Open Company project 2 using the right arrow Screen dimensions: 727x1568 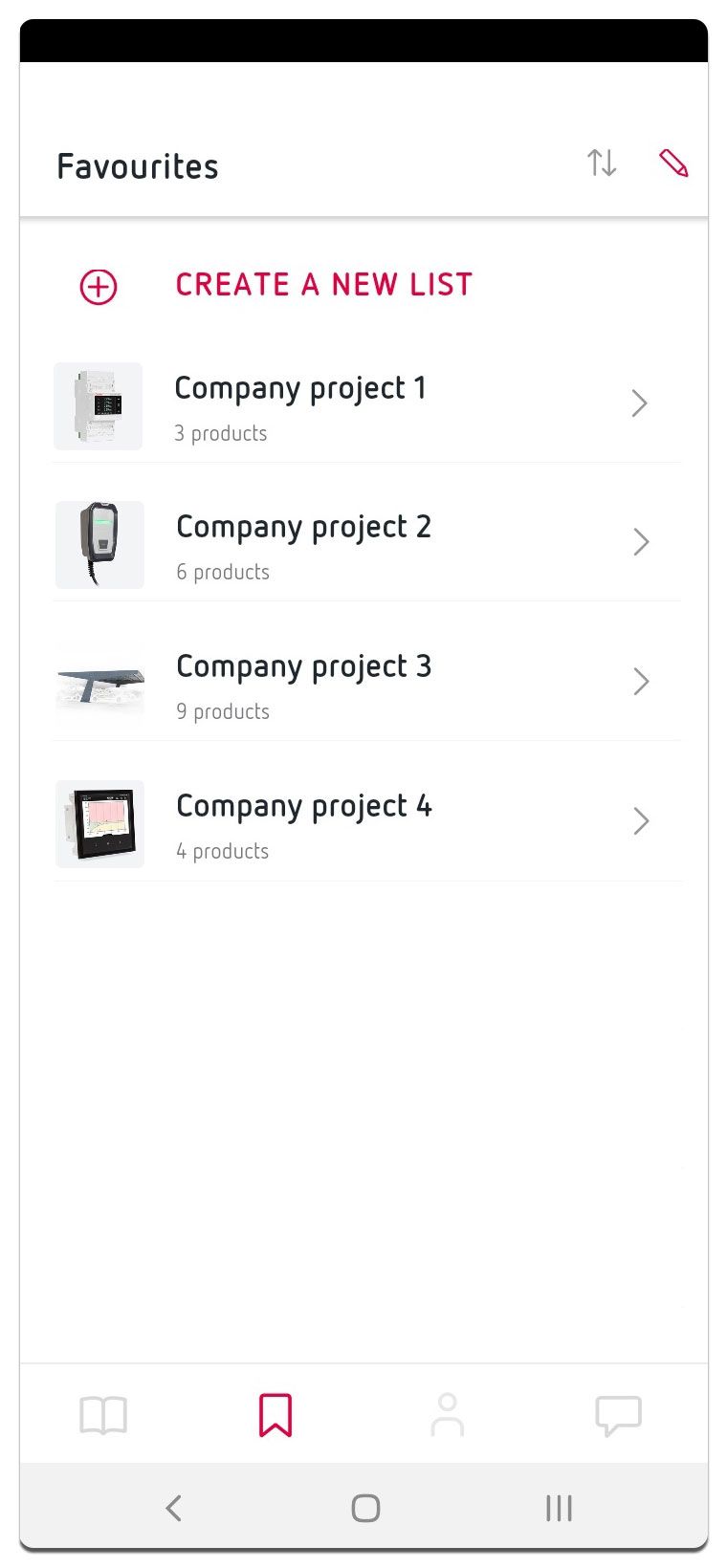[x=641, y=542]
